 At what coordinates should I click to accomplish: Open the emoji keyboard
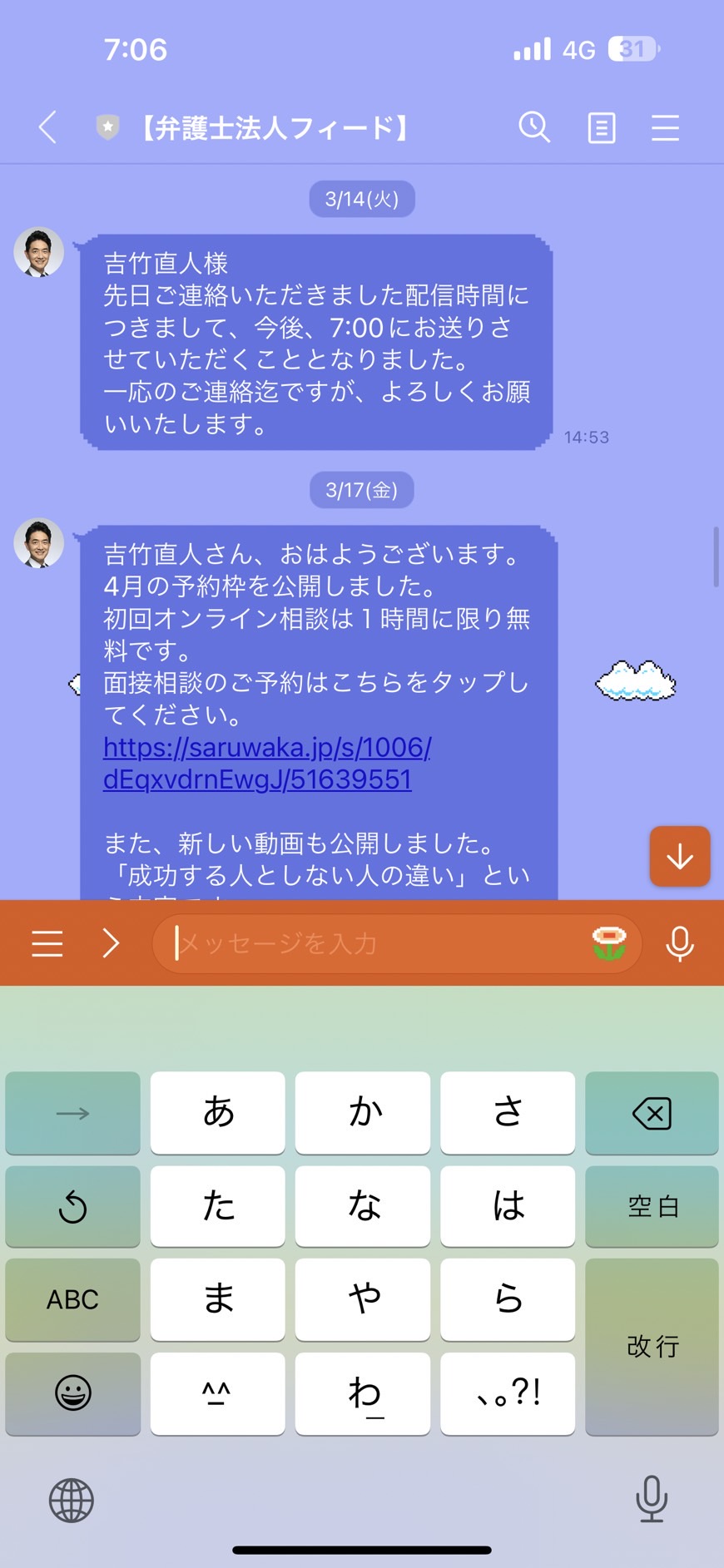[72, 1393]
